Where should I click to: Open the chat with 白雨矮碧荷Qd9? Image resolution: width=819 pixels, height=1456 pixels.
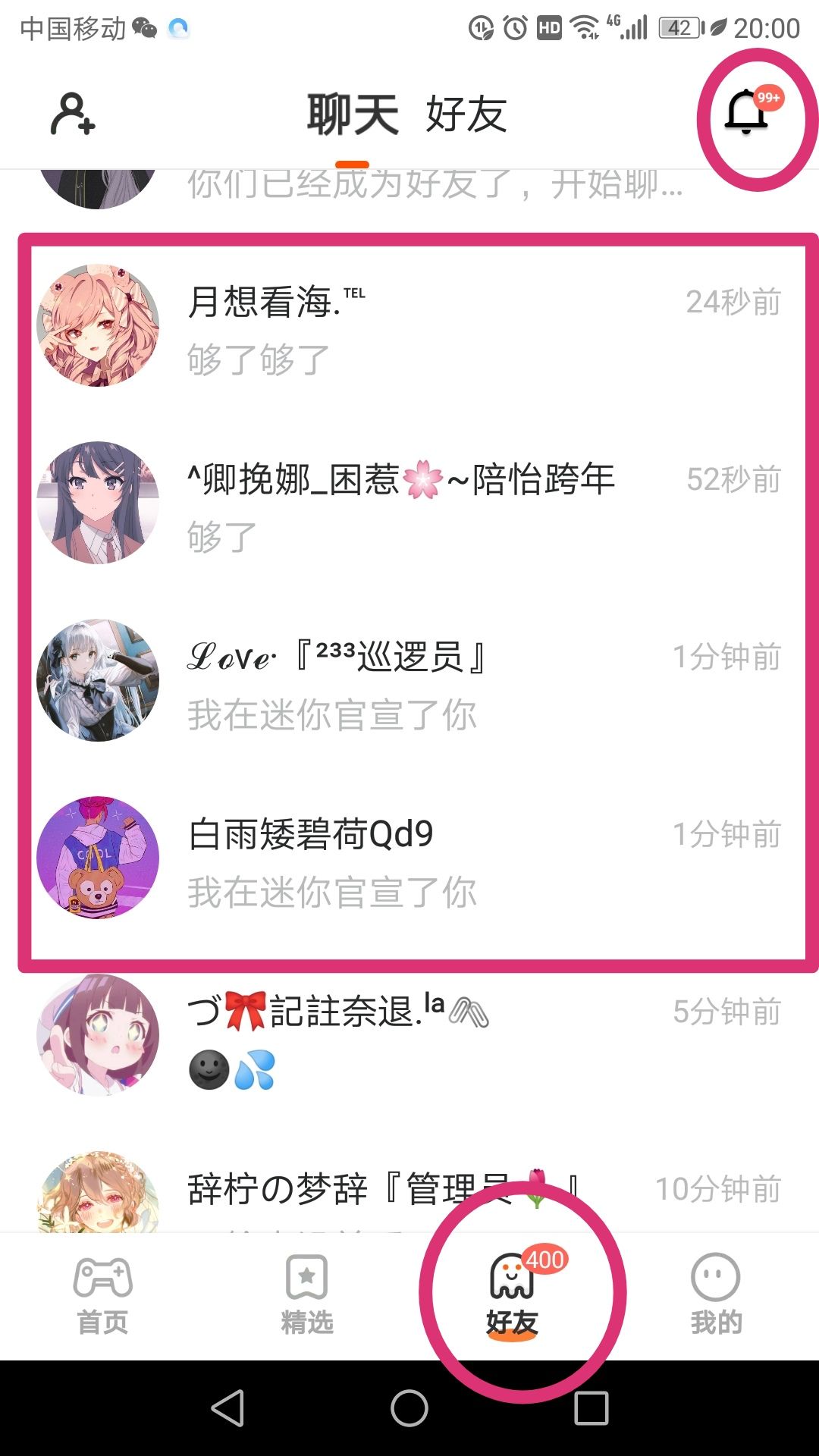click(409, 858)
